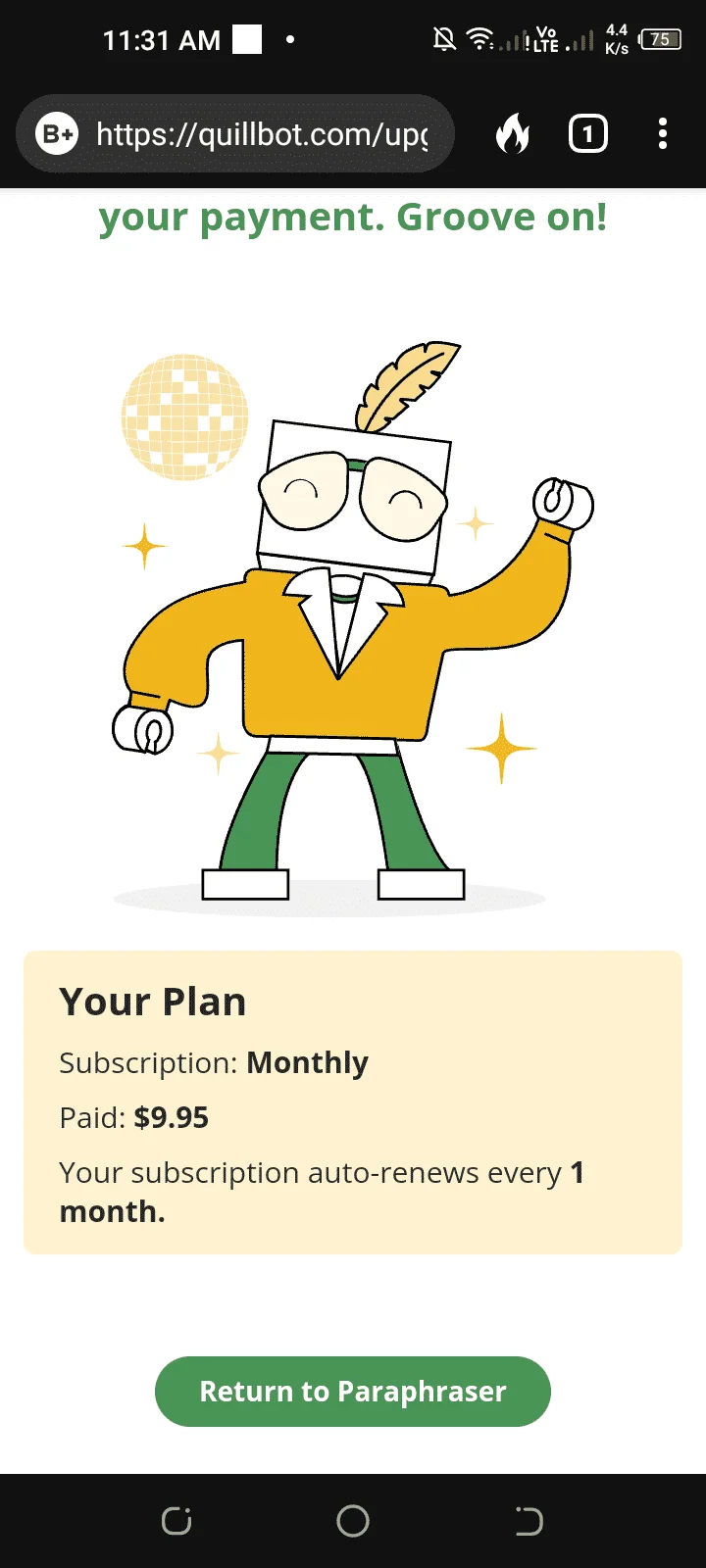Open the browser overflow menu

(663, 134)
